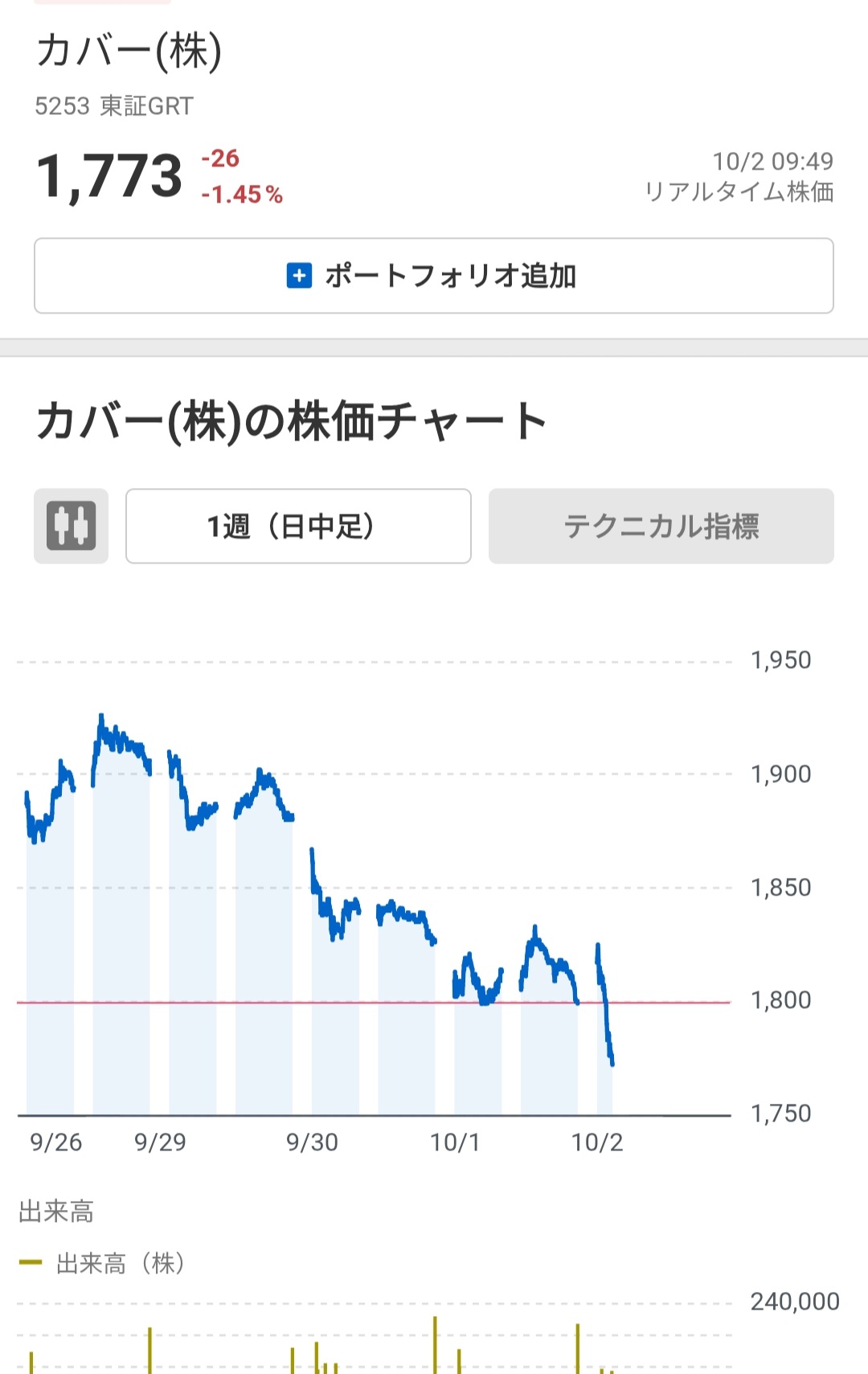The image size is (868, 1374).
Task: Switch to the candlestick chart type
Action: pos(71,526)
